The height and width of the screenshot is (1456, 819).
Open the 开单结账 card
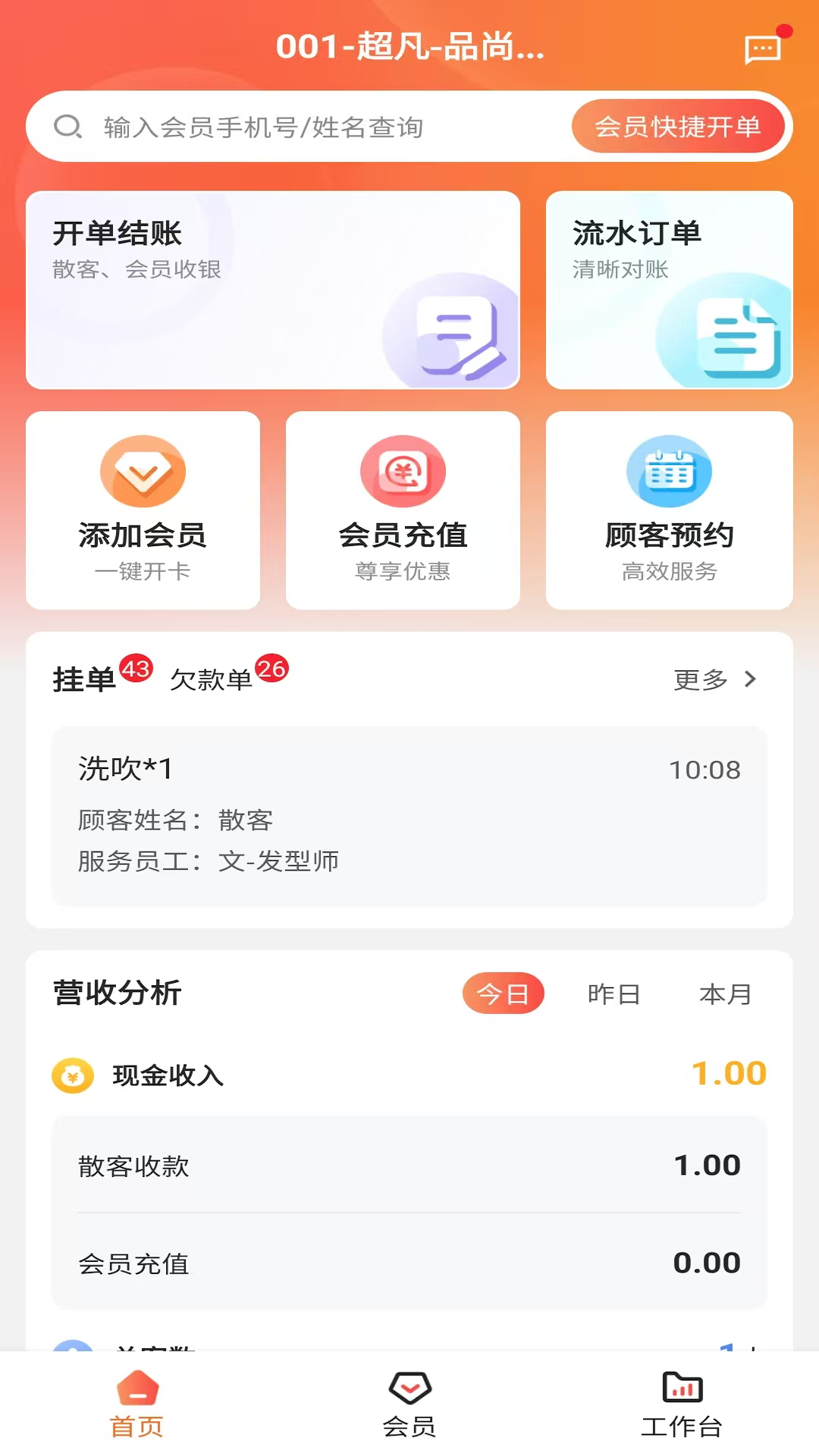273,290
